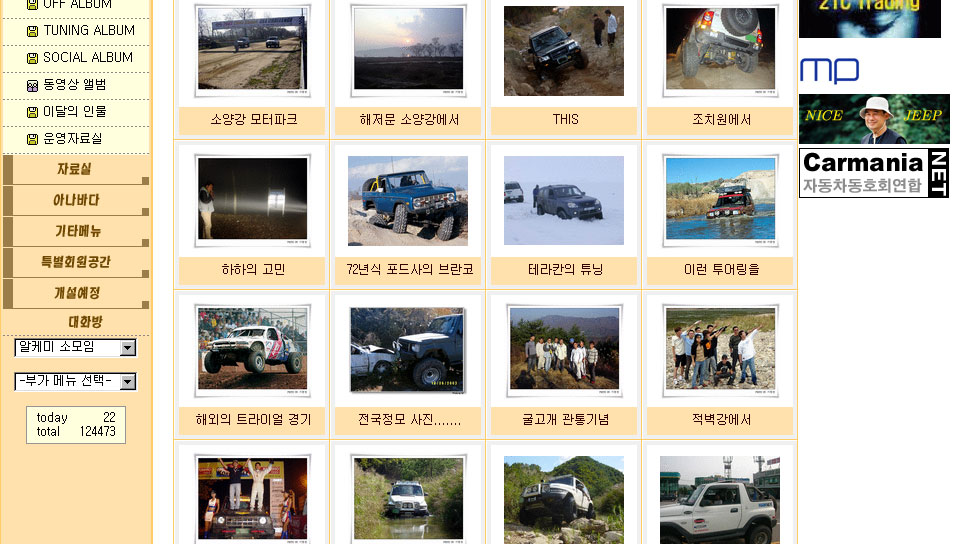This screenshot has height=544, width=973.
Task: Open the 72년식 포드사의 브란코 photo
Action: [408, 200]
